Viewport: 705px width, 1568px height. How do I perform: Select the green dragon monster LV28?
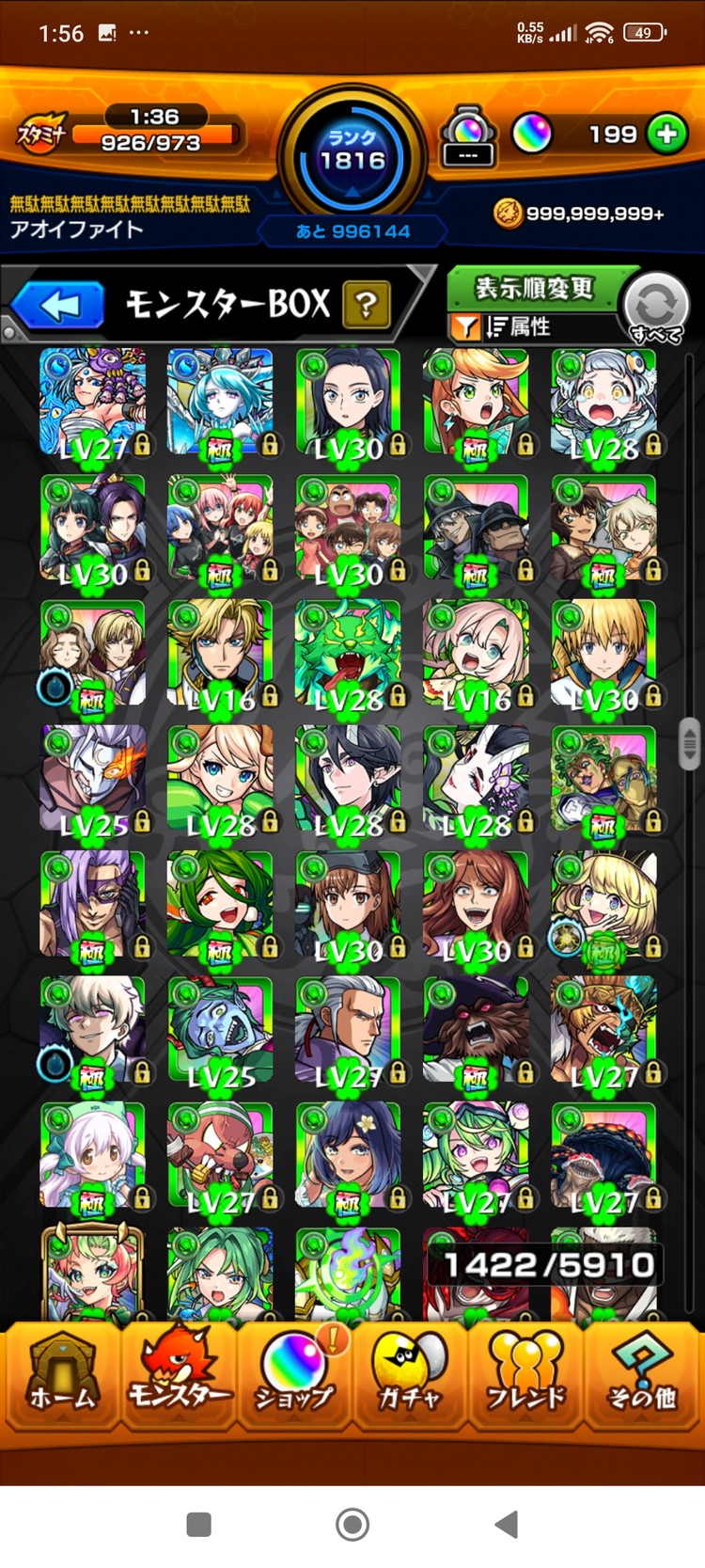[x=348, y=654]
